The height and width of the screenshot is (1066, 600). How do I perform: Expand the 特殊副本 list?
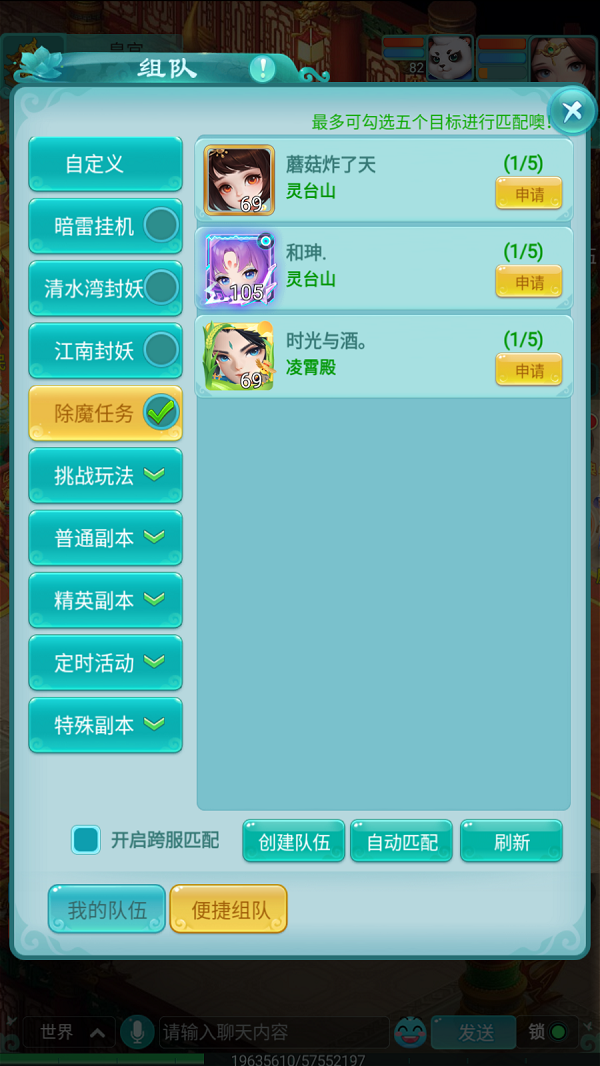pyautogui.click(x=105, y=725)
